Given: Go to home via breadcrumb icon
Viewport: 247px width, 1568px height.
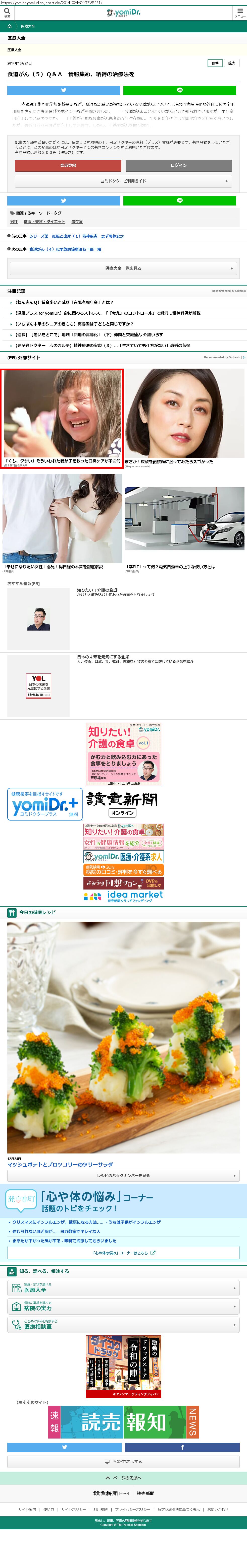Looking at the screenshot, I should pyautogui.click(x=9, y=26).
